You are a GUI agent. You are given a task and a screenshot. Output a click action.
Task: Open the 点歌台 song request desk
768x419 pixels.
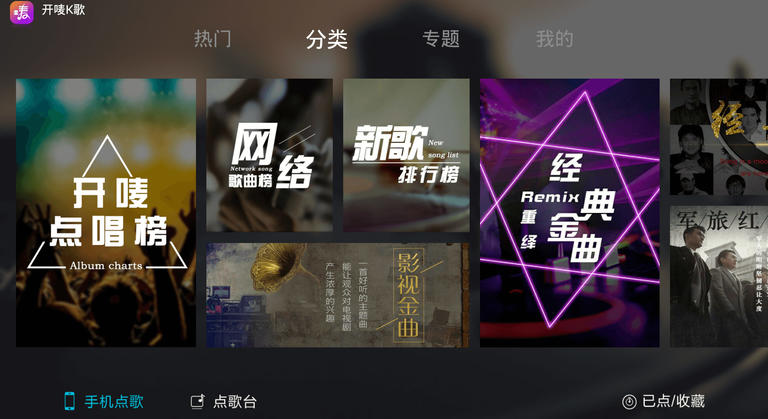[x=224, y=401]
